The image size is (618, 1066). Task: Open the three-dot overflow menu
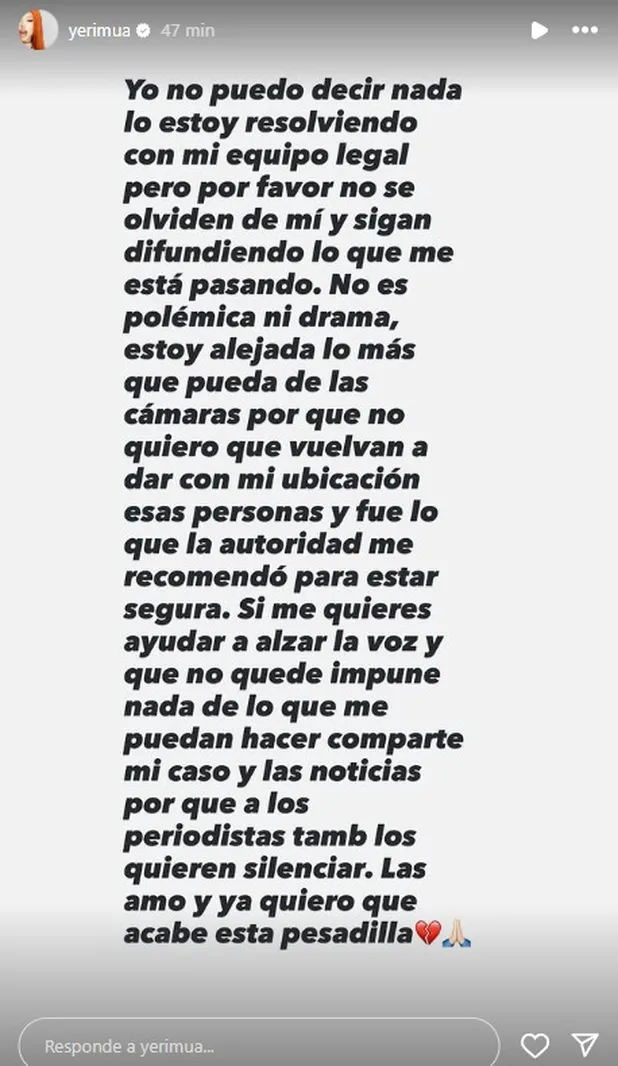coord(584,30)
